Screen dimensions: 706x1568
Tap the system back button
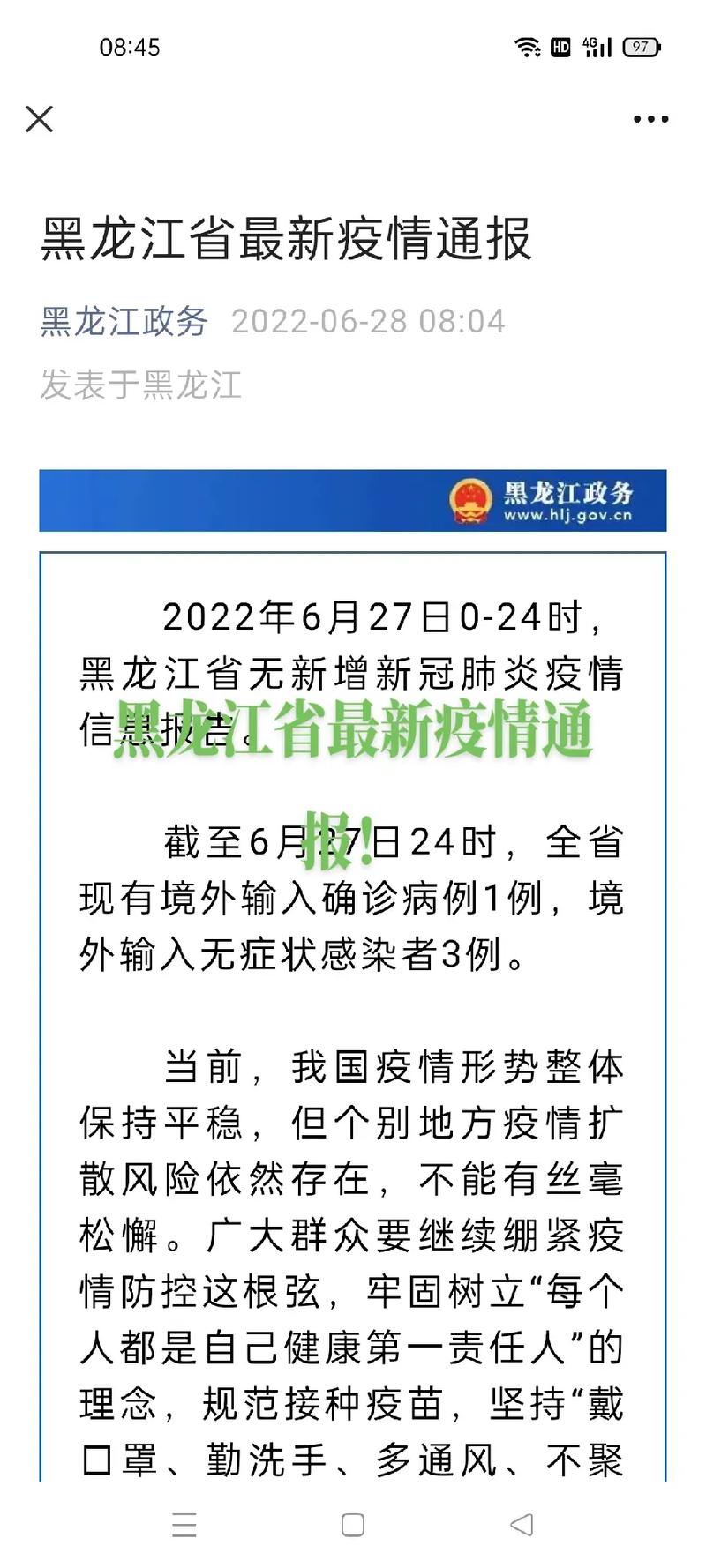click(522, 1525)
